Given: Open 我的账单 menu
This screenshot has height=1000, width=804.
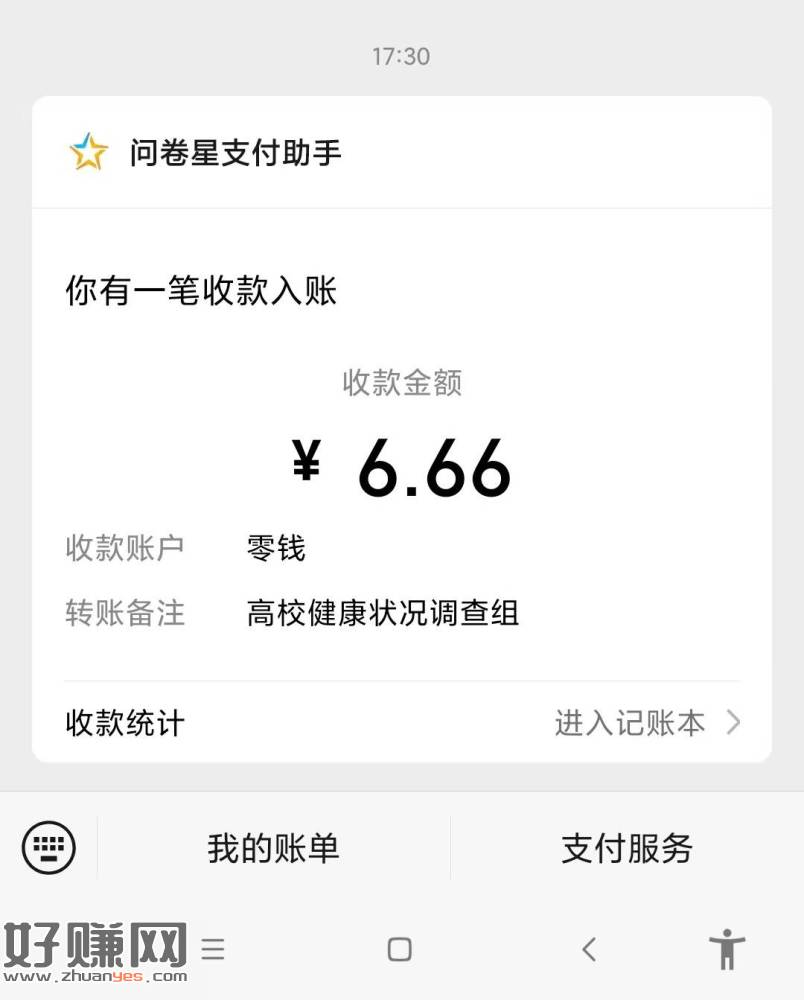Looking at the screenshot, I should click(273, 849).
